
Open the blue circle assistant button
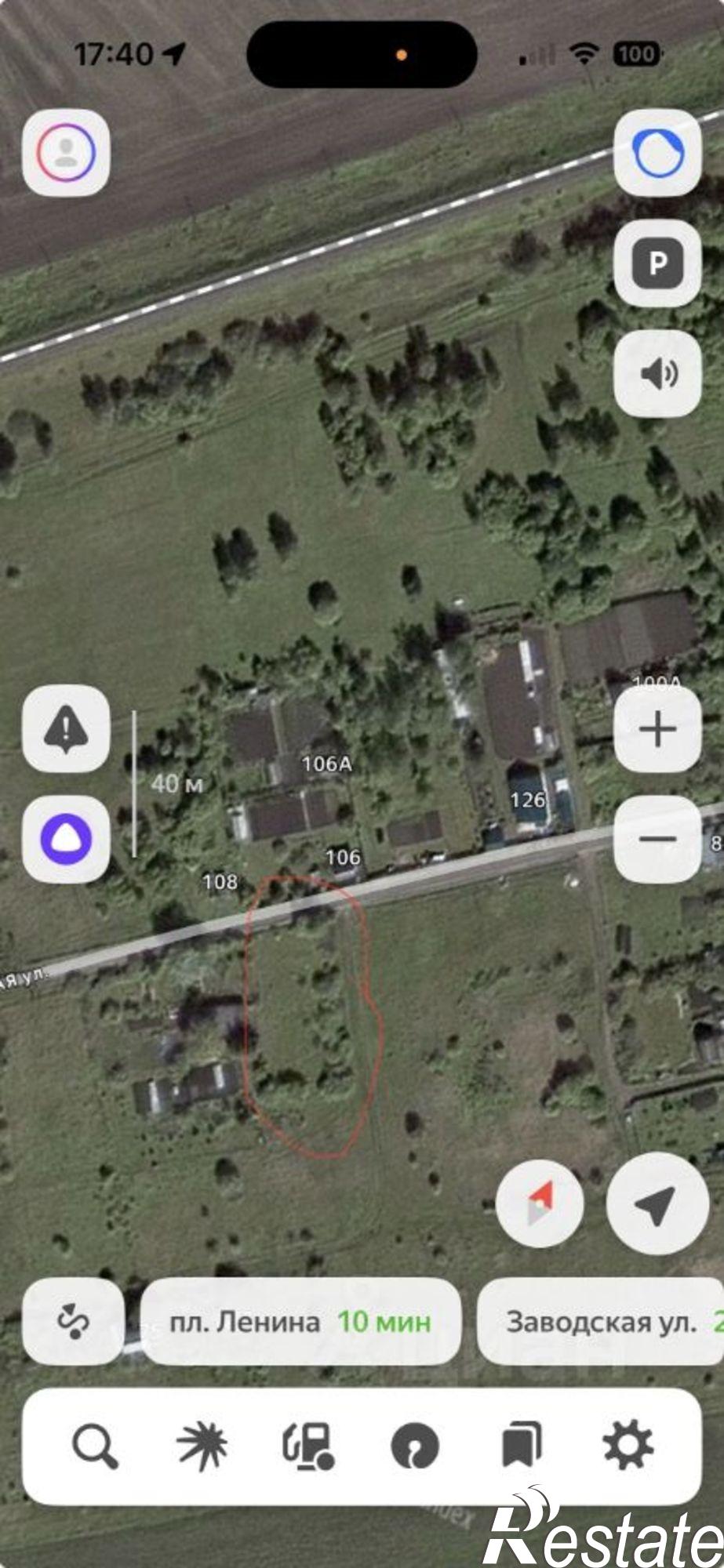657,152
